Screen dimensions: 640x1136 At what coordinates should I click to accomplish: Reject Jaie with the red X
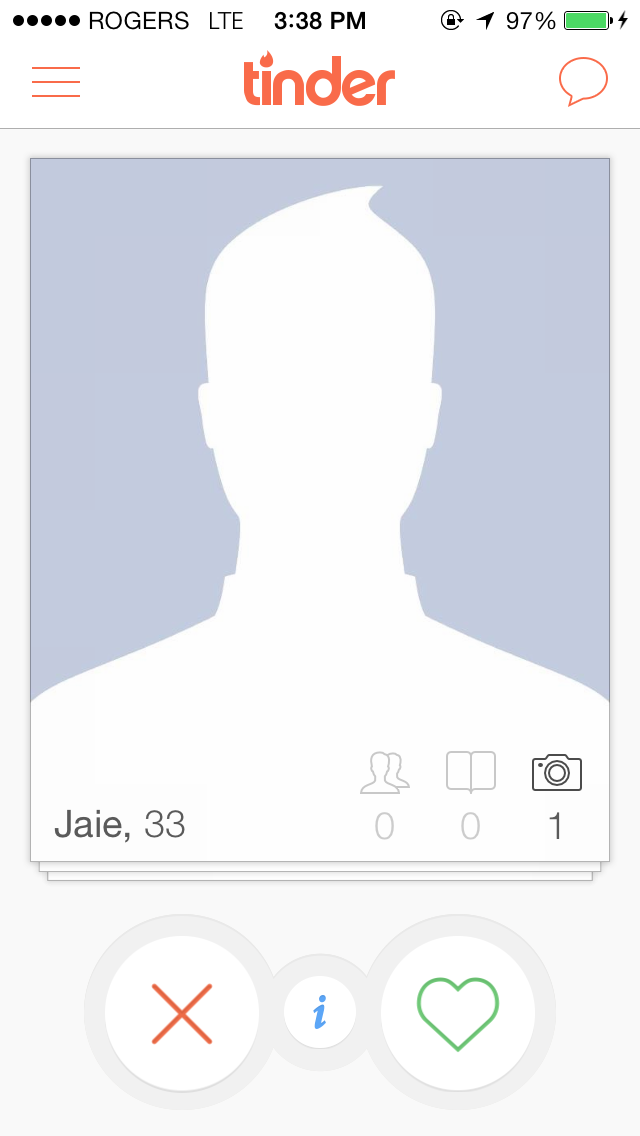[x=181, y=1014]
